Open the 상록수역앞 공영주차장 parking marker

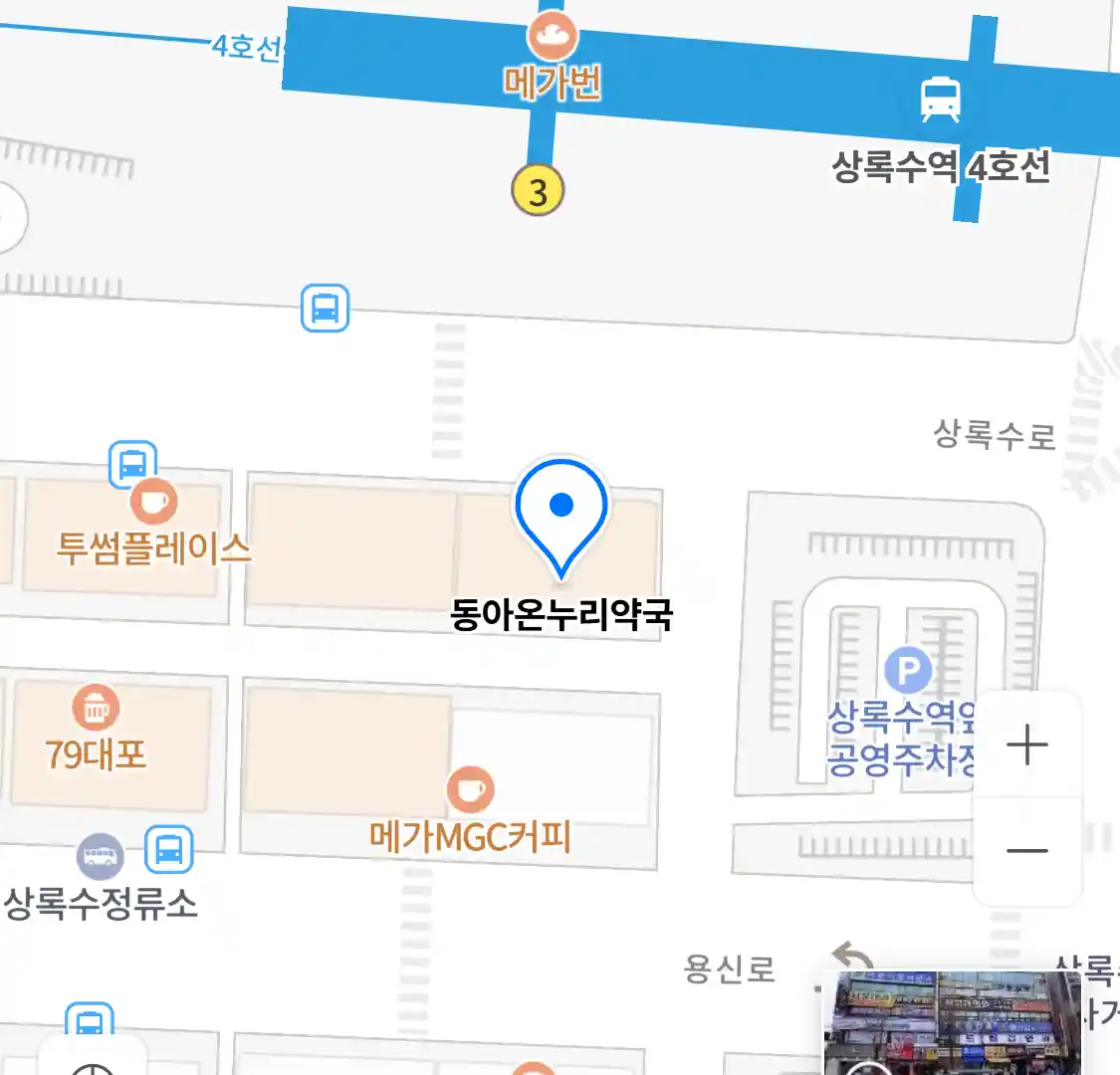pyautogui.click(x=908, y=670)
